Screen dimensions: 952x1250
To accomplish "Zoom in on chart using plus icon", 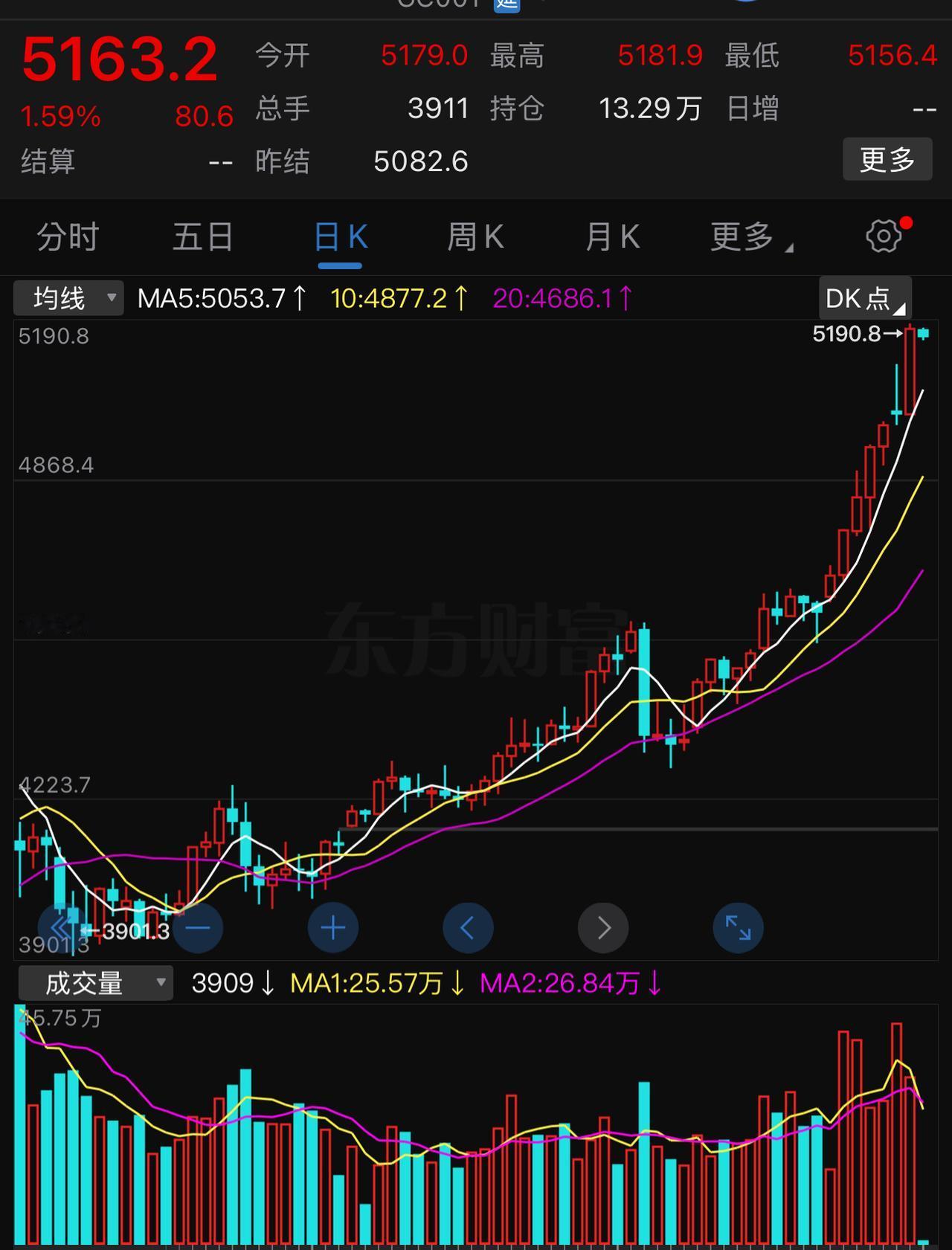I will coord(332,927).
